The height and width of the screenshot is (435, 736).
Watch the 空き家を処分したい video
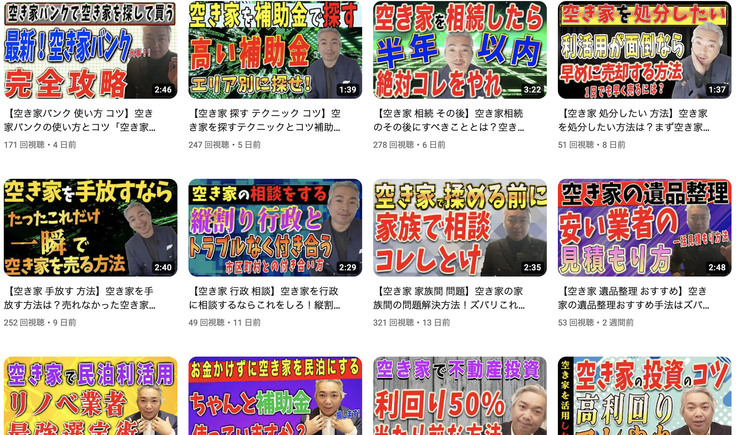tap(644, 49)
